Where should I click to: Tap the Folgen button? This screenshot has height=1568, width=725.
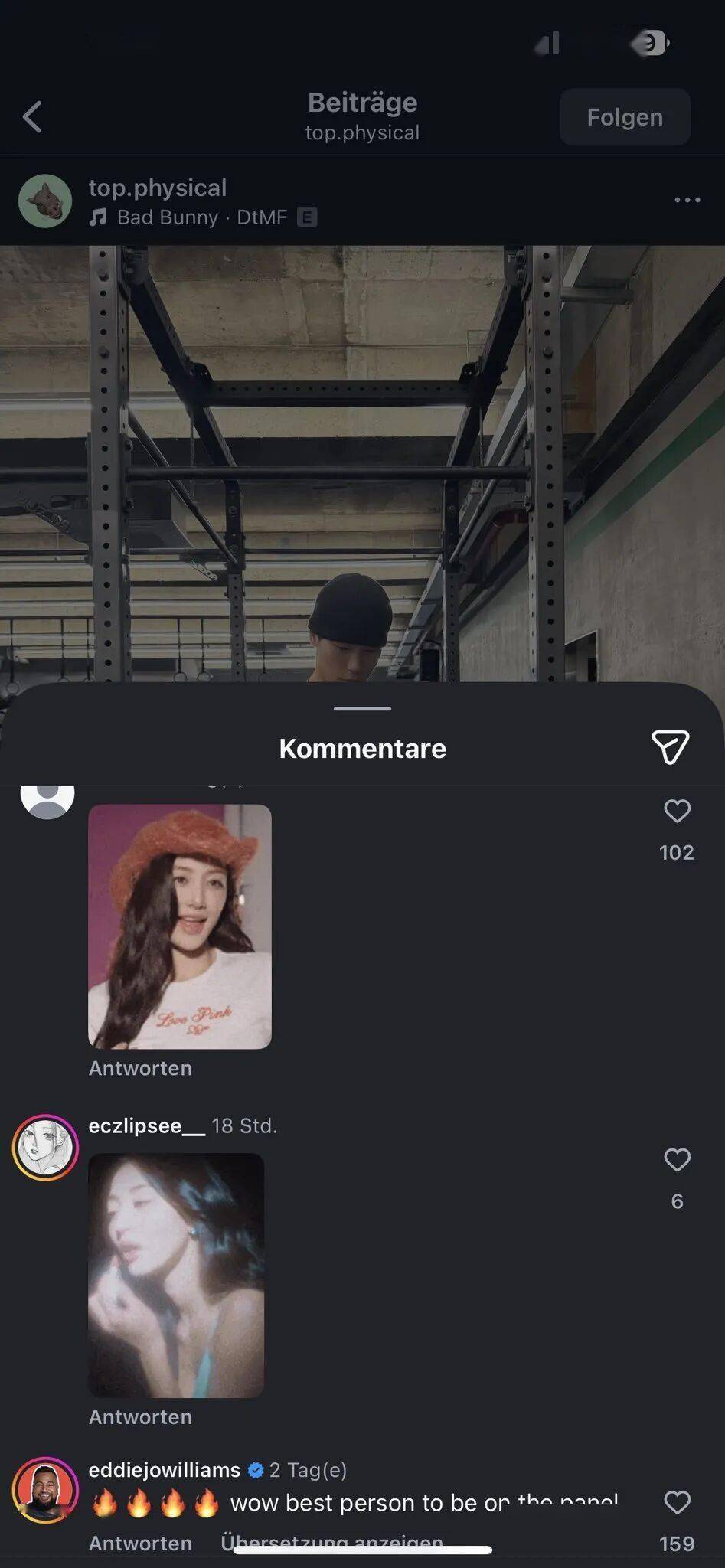pyautogui.click(x=625, y=117)
